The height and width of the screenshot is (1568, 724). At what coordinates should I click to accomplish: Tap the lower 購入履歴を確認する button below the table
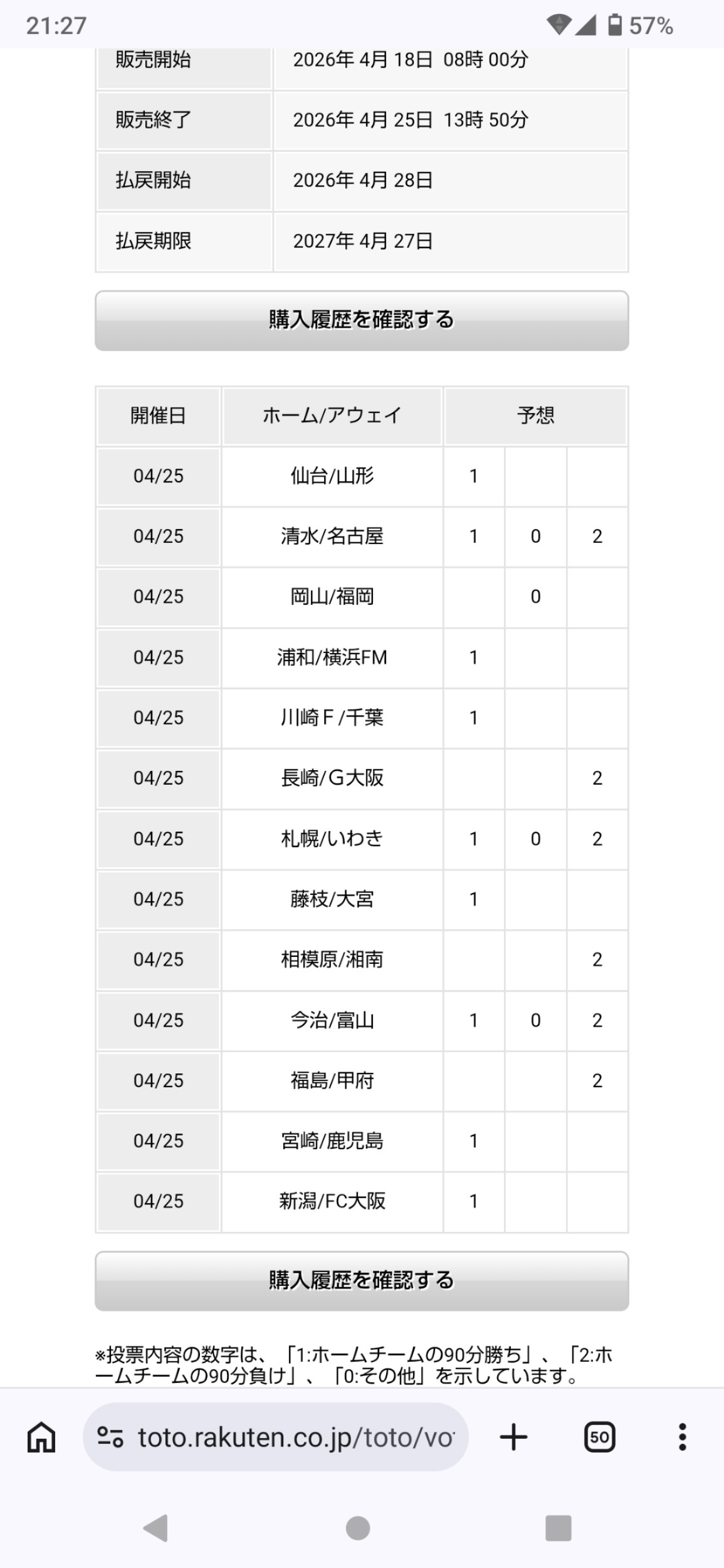(361, 1280)
